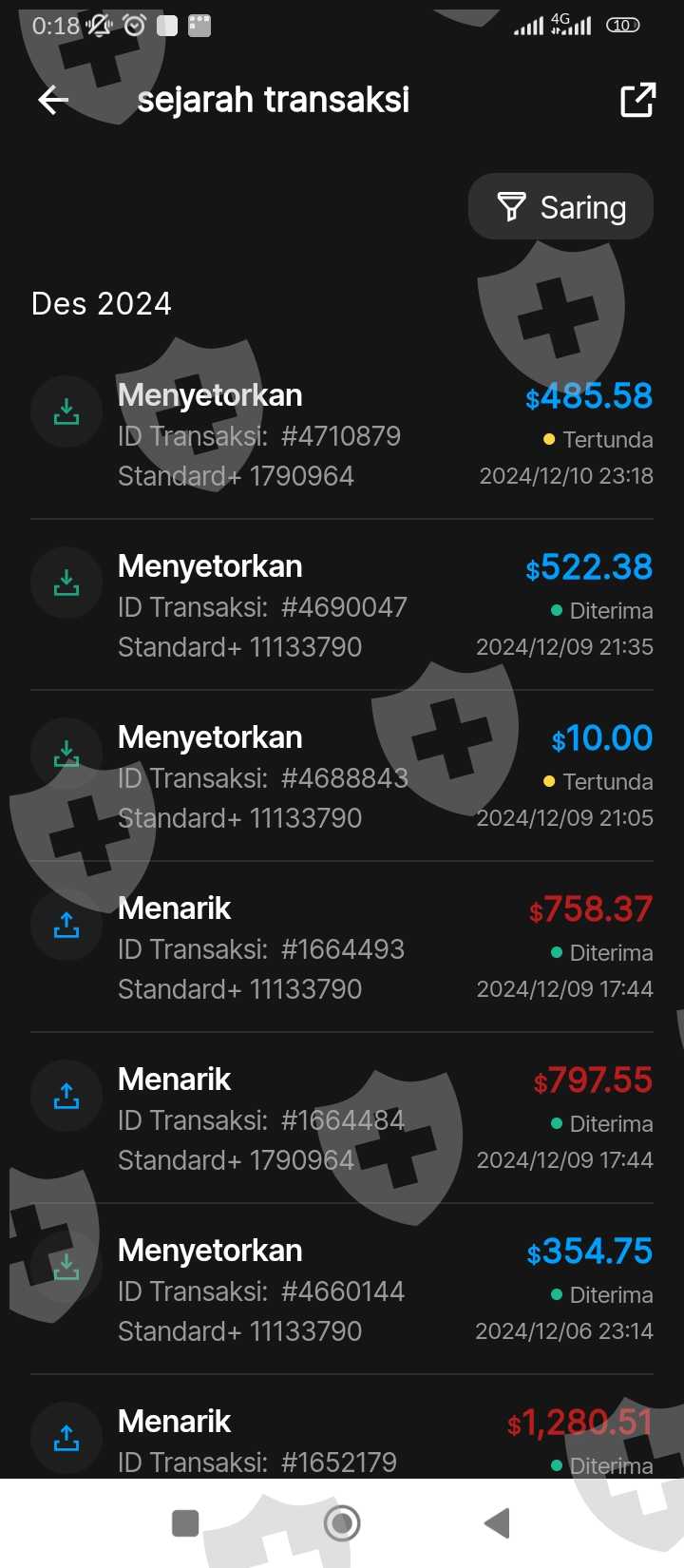Open recent apps from navigation bar
The height and width of the screenshot is (1568, 684).
(x=185, y=1523)
